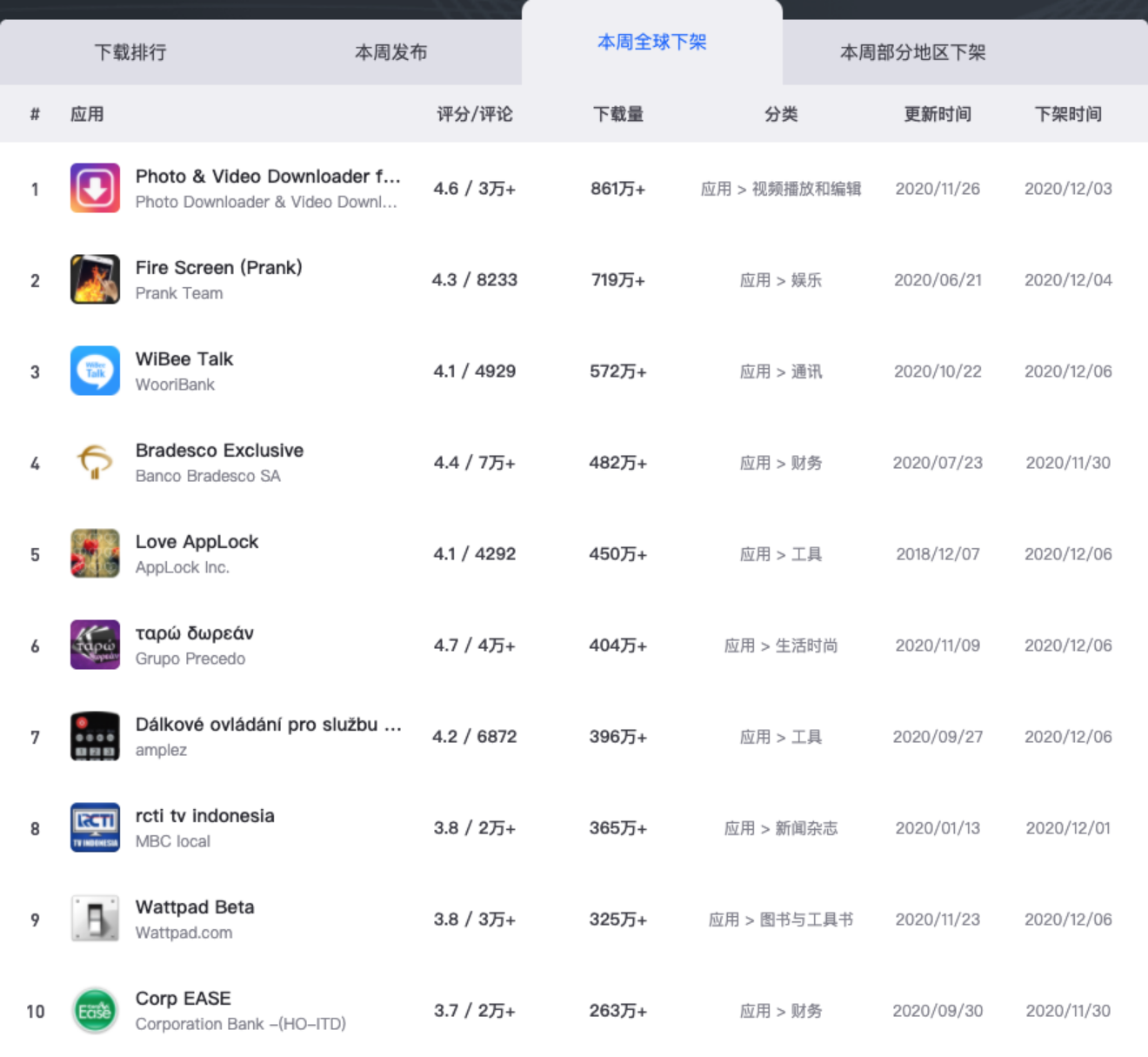1148x1057 pixels.
Task: Switch to the 本周发布 tab
Action: [390, 52]
